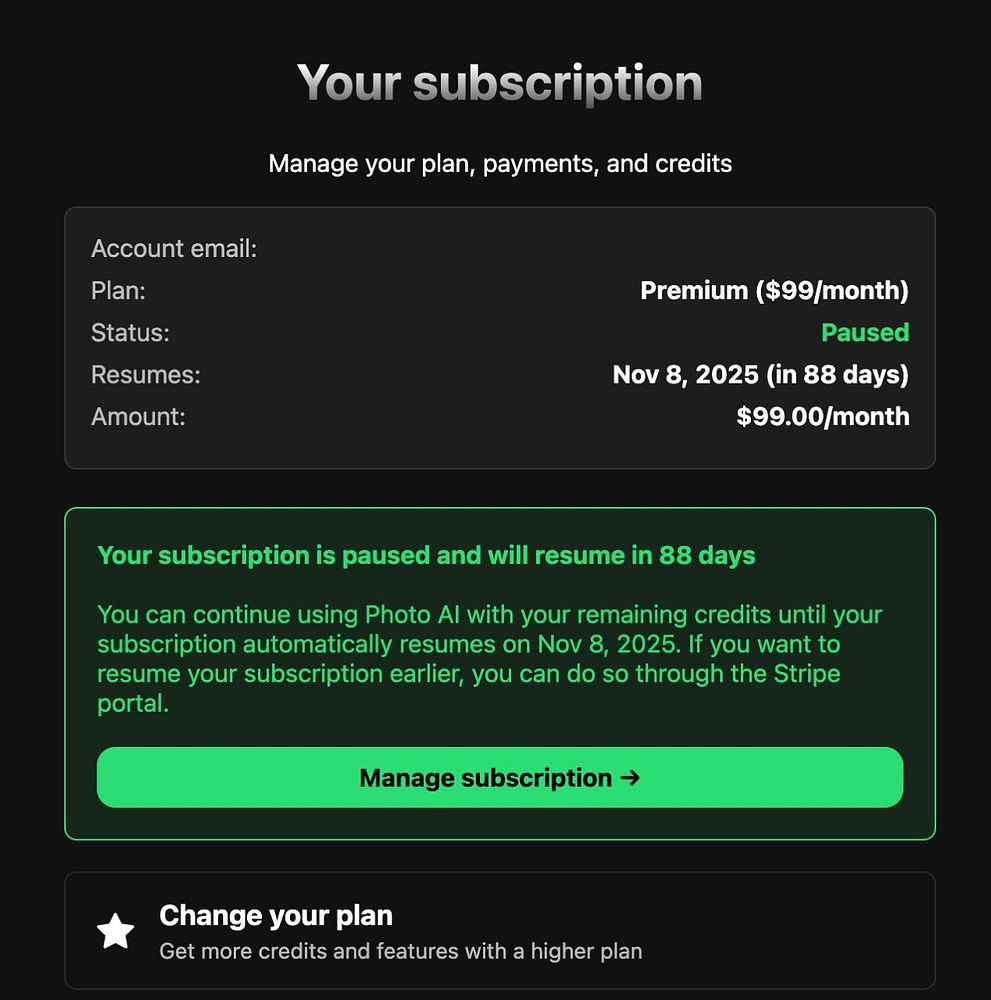Tap the Manage subscription button
This screenshot has height=1000, width=991.
coord(499,777)
